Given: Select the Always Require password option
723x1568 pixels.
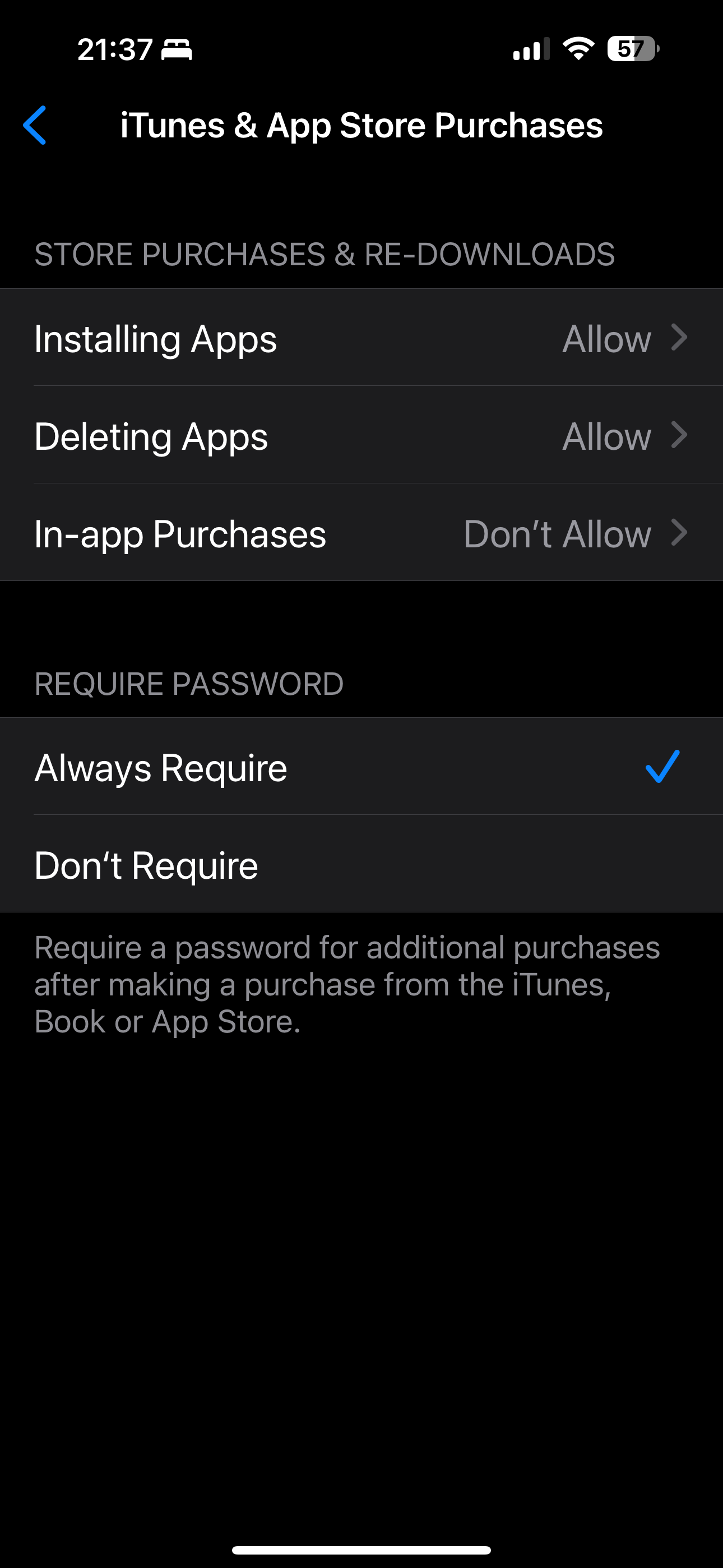Looking at the screenshot, I should (x=361, y=767).
